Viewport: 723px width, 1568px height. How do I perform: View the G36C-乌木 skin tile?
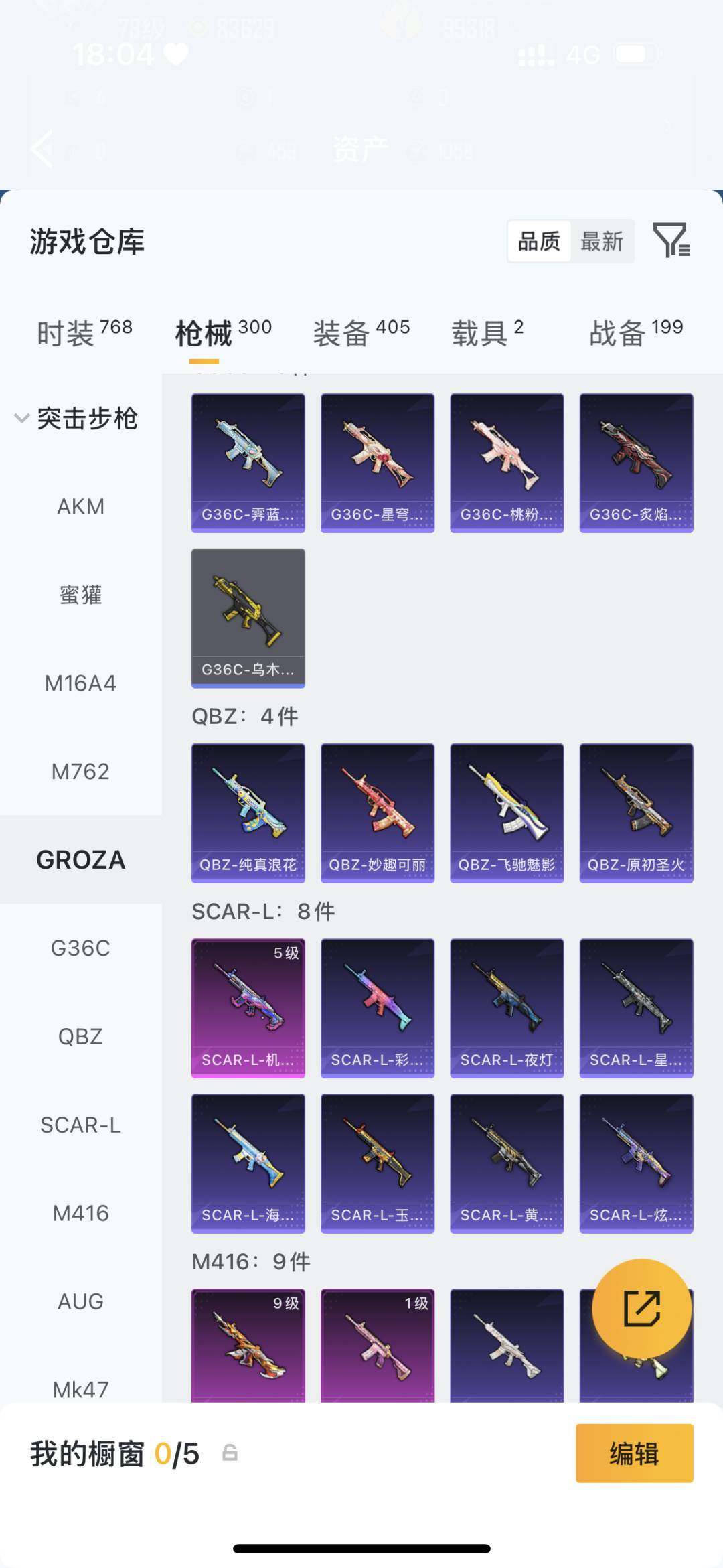[x=248, y=618]
